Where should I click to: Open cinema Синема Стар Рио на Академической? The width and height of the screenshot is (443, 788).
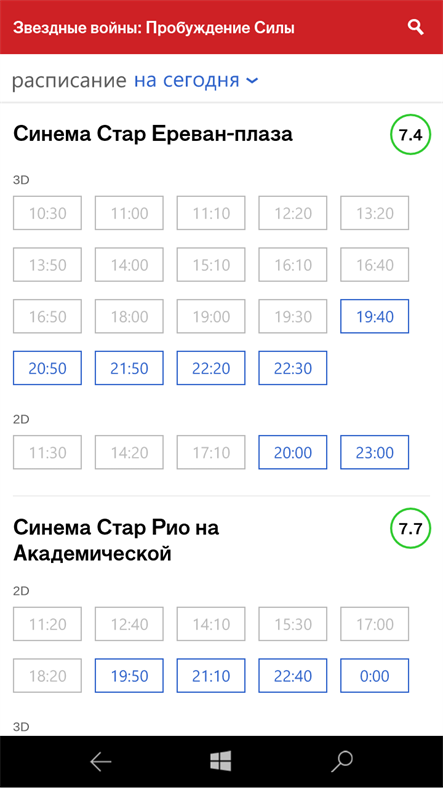click(x=117, y=541)
